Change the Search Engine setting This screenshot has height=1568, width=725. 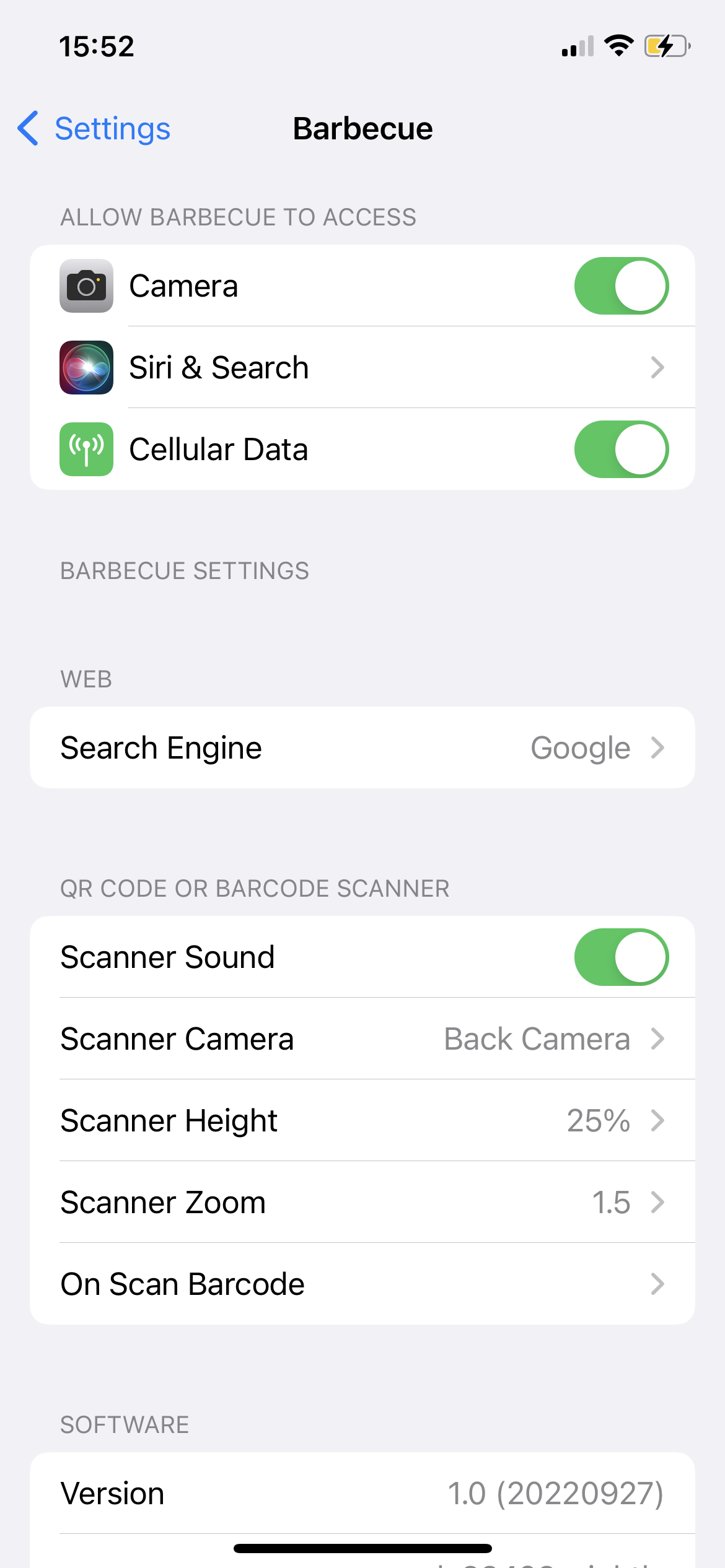coord(362,748)
